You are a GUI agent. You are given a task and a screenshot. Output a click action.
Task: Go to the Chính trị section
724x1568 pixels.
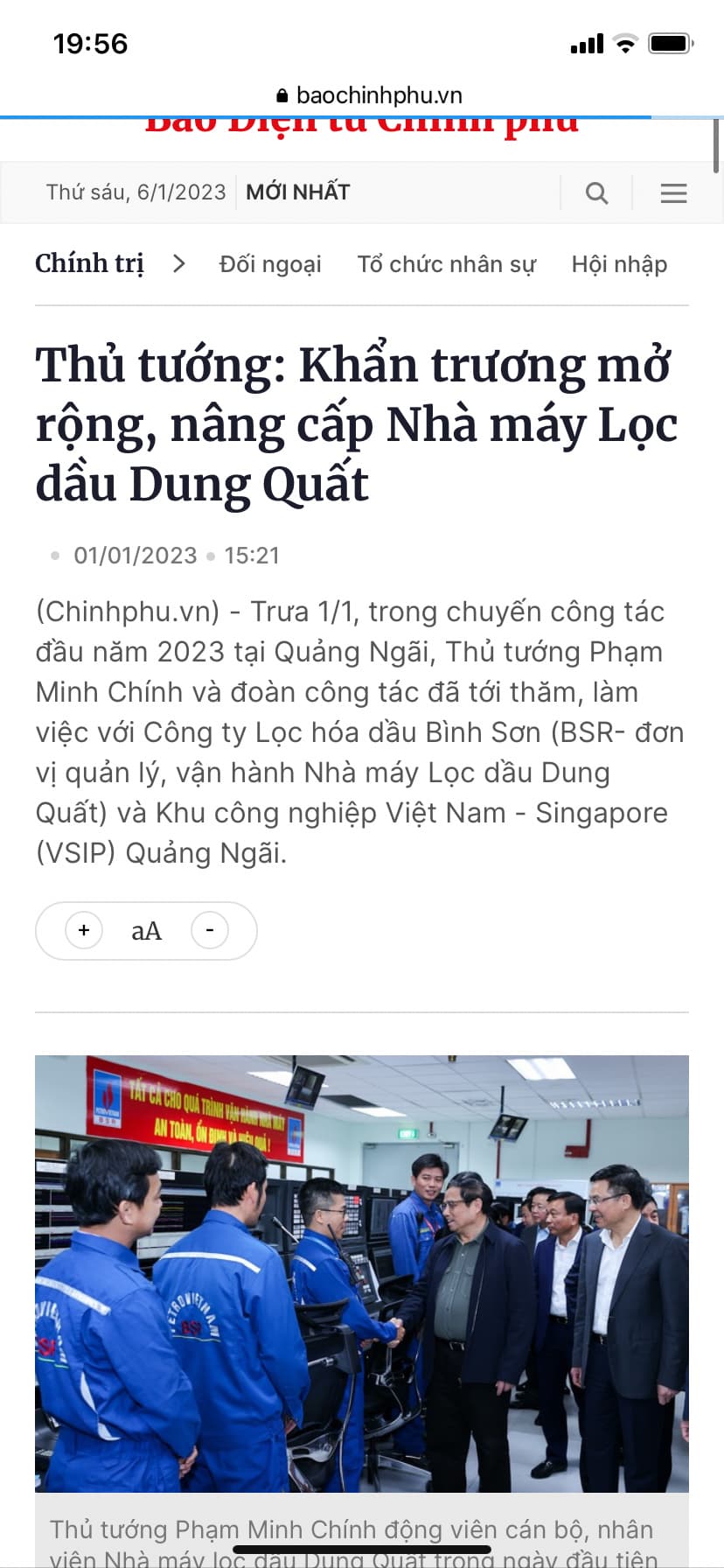point(89,263)
